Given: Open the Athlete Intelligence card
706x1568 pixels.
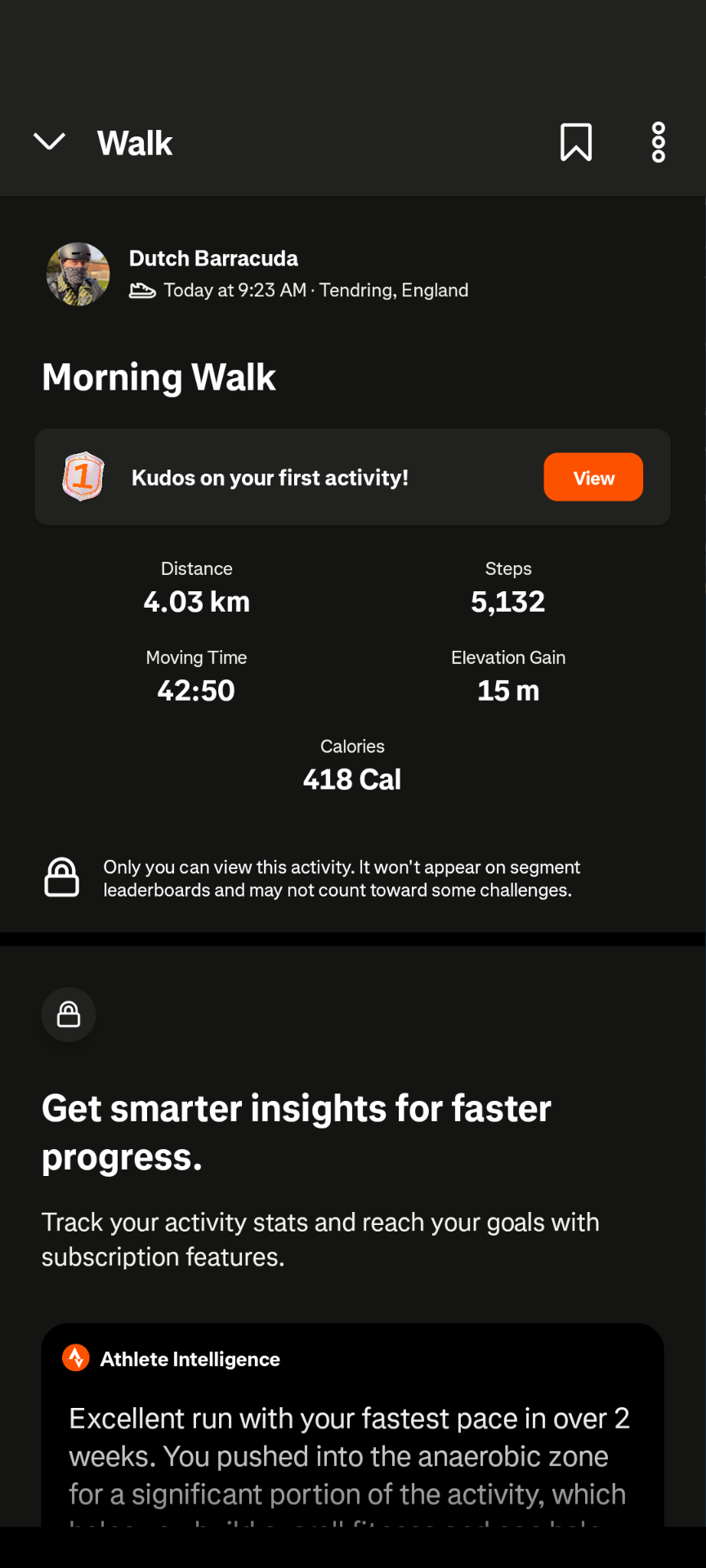Looking at the screenshot, I should click(353, 1424).
